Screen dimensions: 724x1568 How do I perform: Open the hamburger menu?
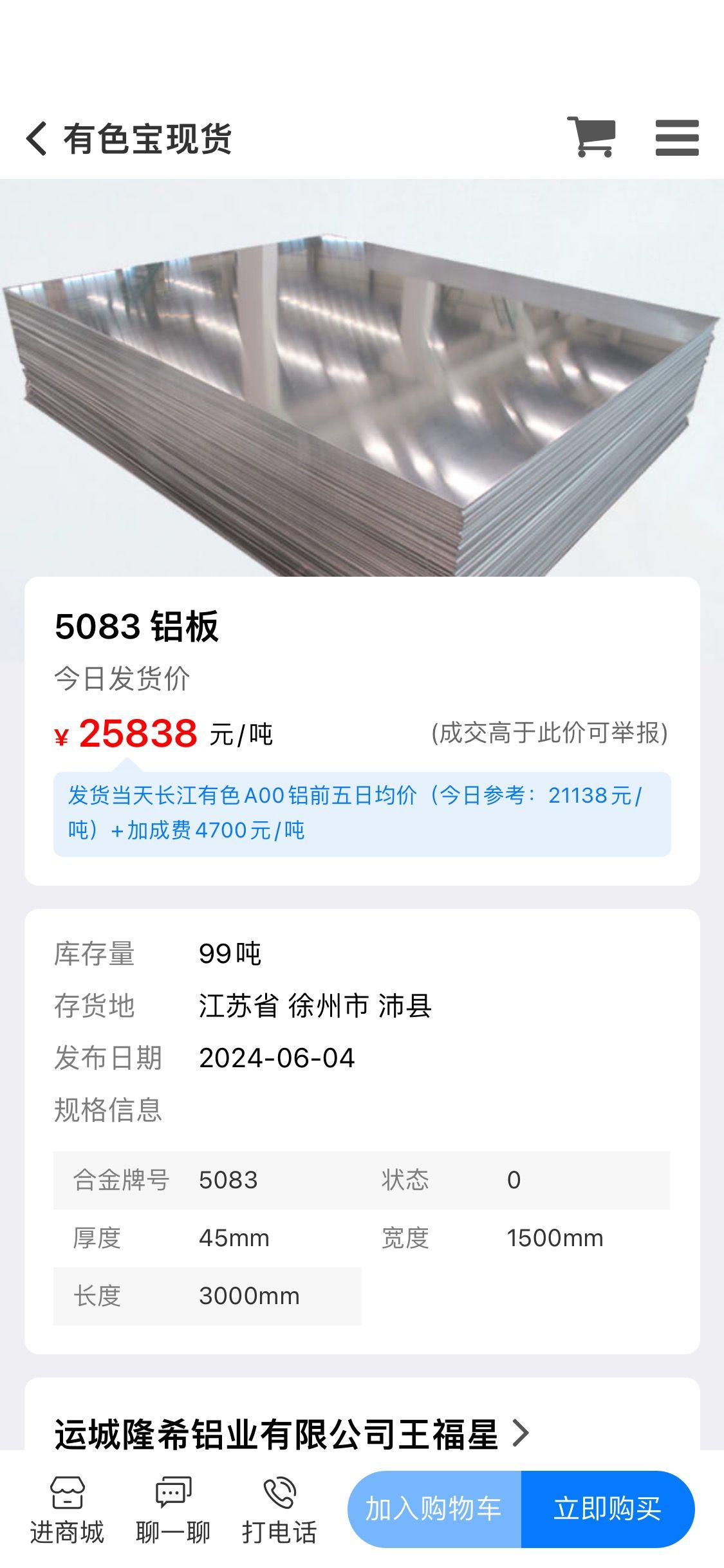point(677,138)
